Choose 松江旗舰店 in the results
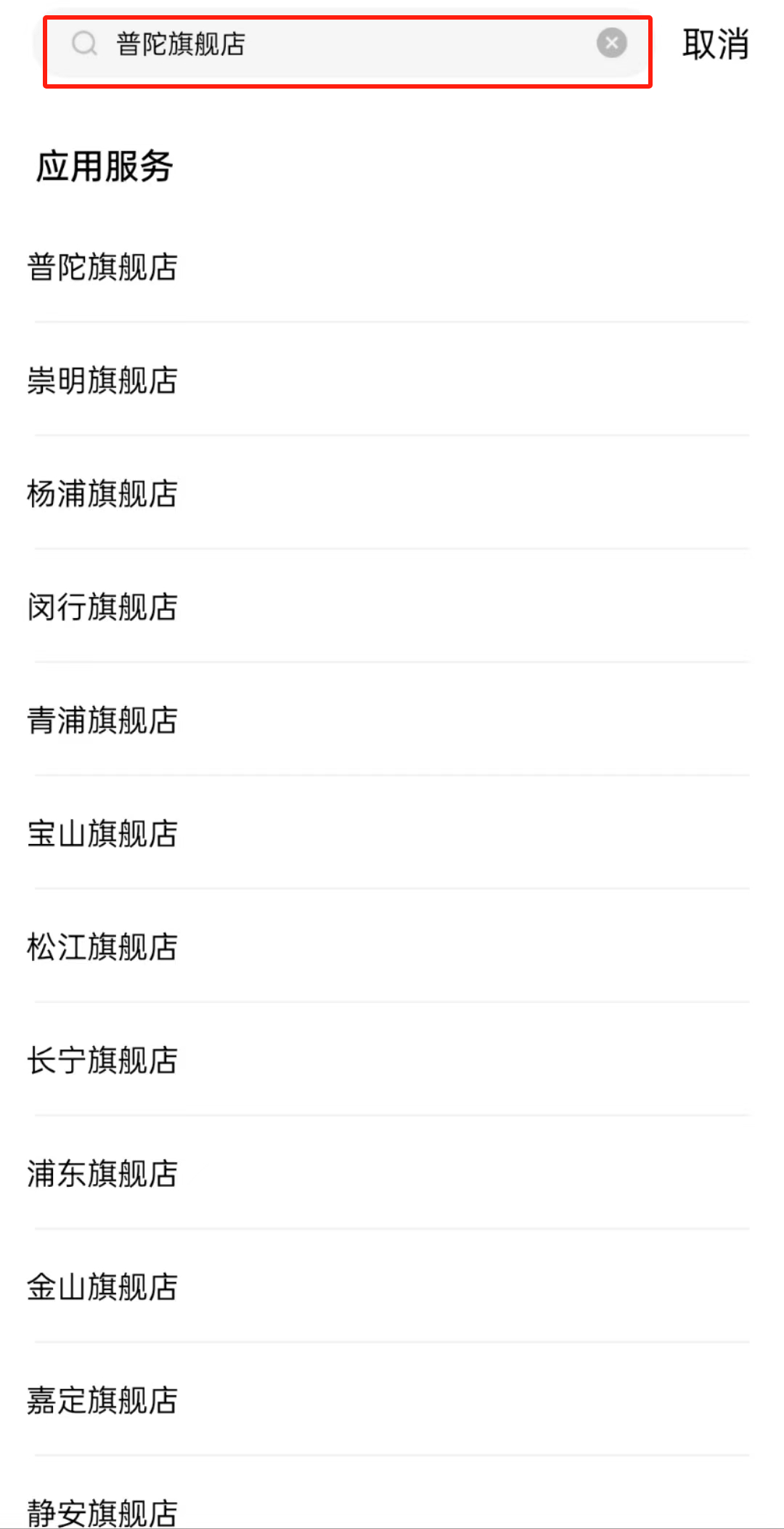784x1529 pixels. pos(102,947)
